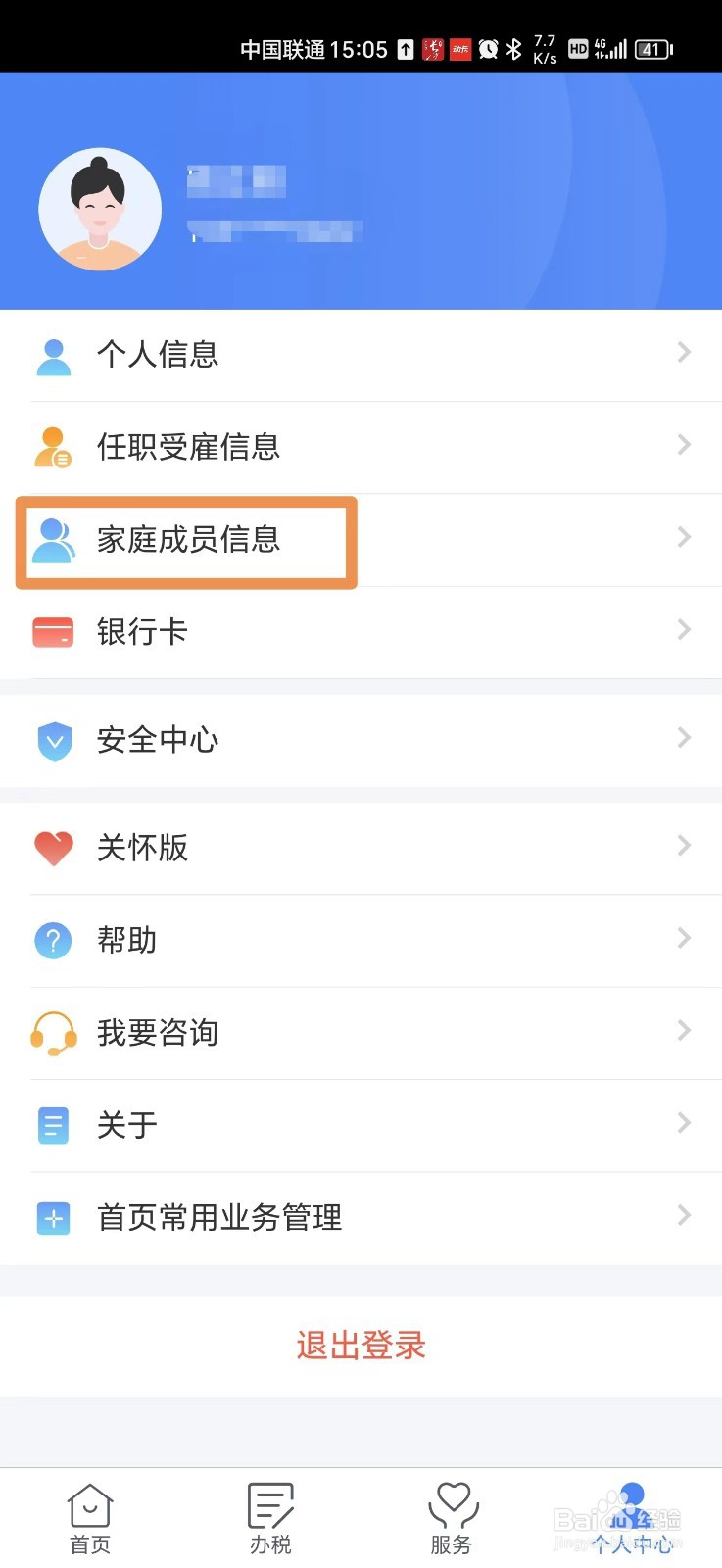Open 家庭成员信息 row
This screenshot has width=722, height=1568.
point(361,539)
